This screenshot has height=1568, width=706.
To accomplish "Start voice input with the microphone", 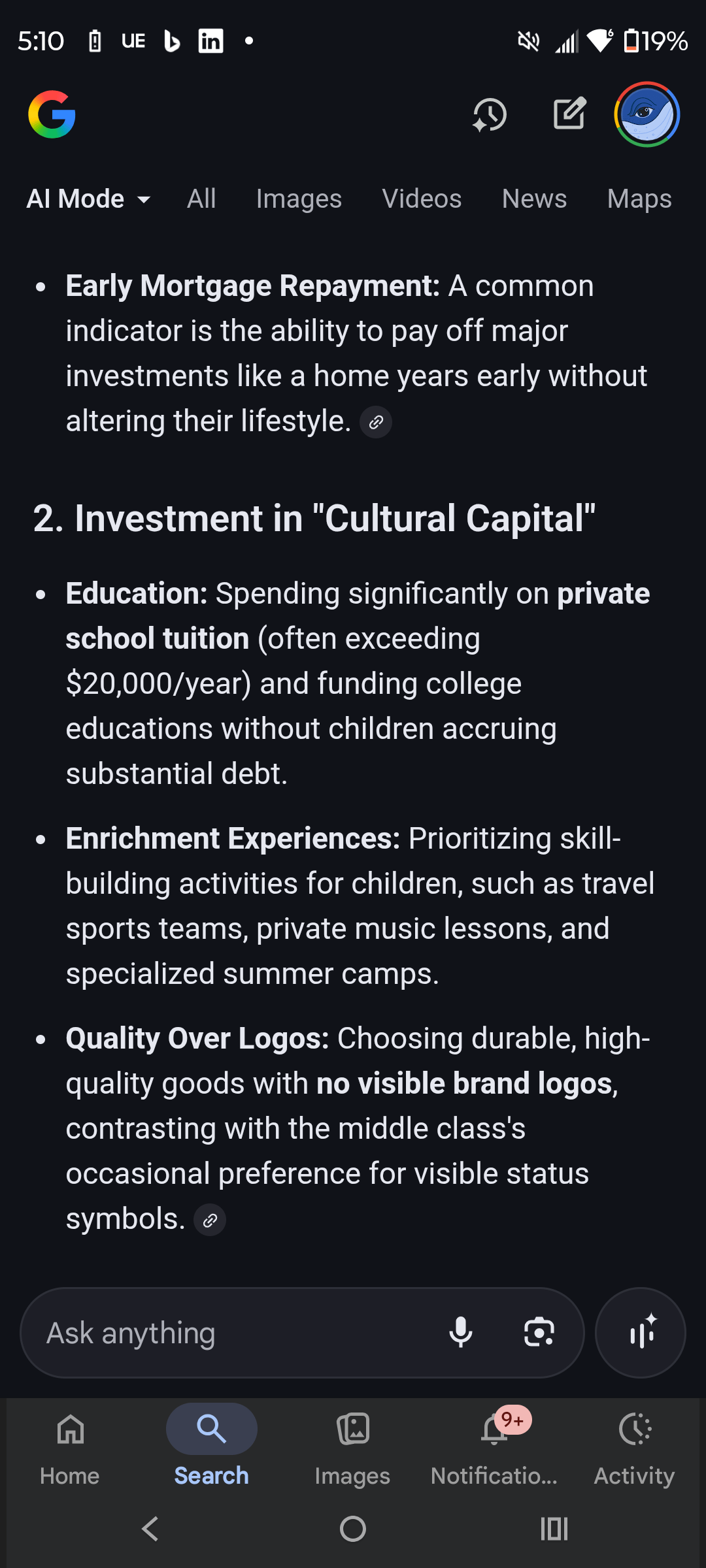I will point(461,1333).
